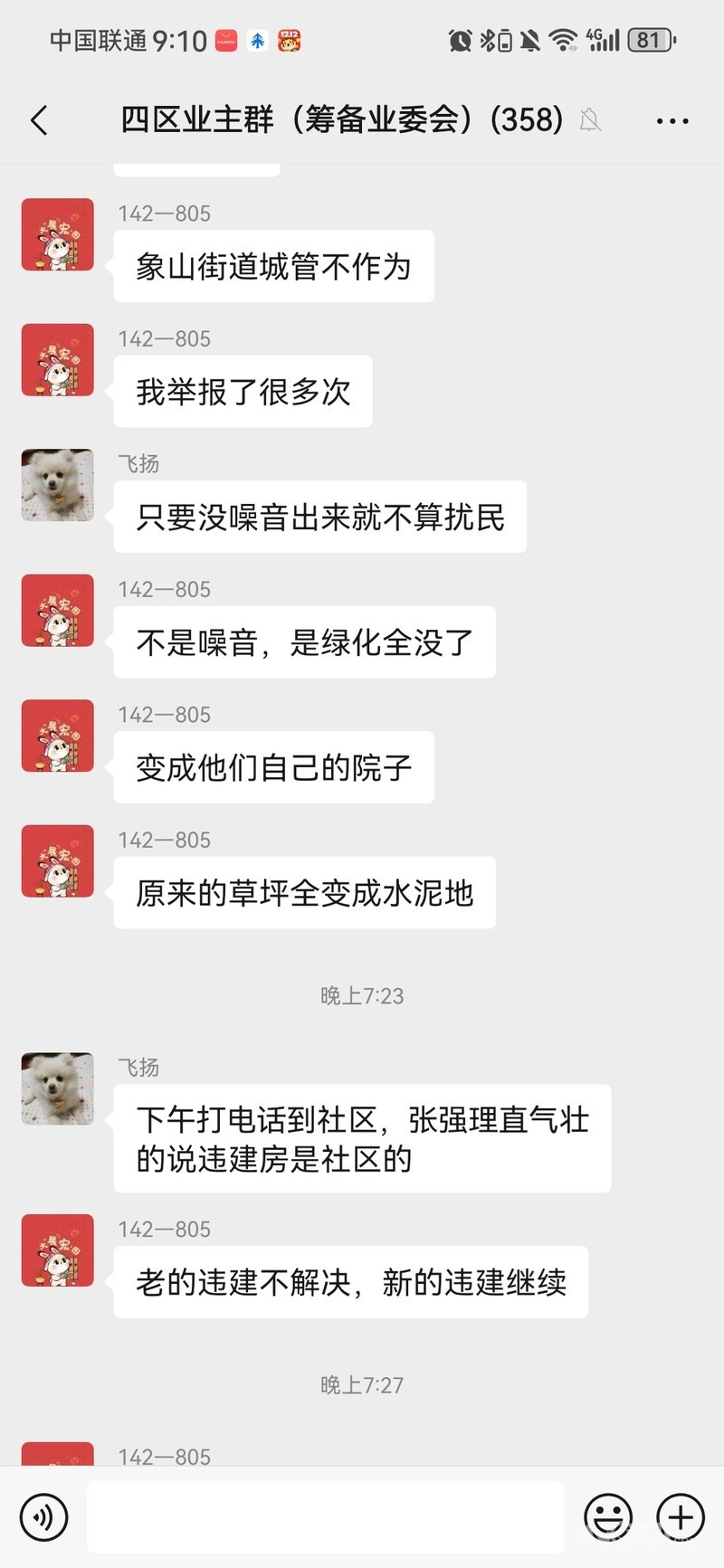Open 飞扬's avatar beside 只要没噪音 message
724x1568 pixels.
tap(58, 485)
